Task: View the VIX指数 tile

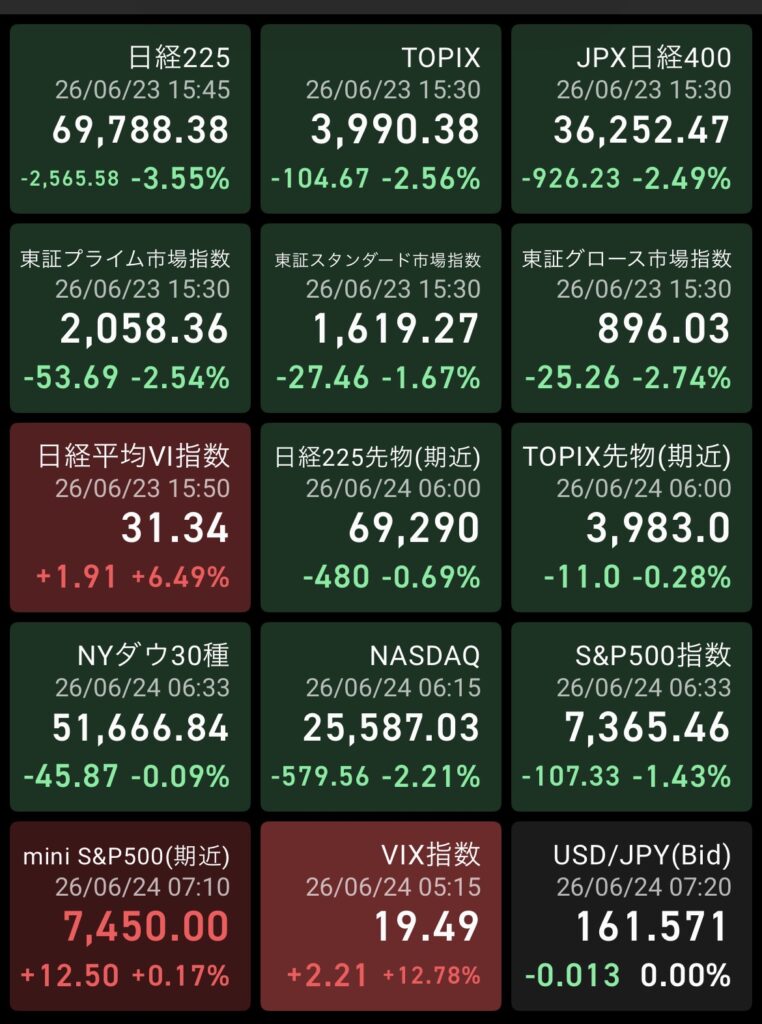Action: click(381, 916)
